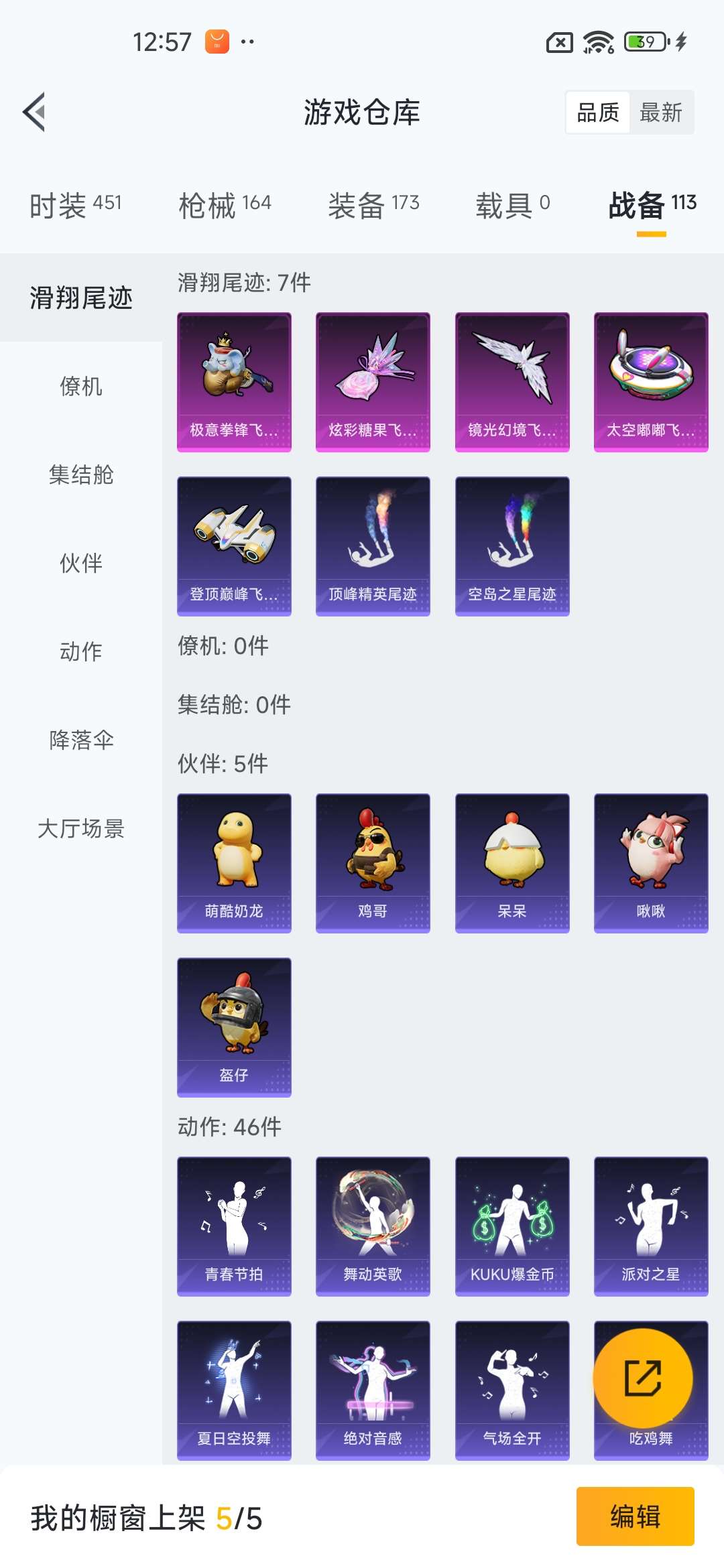The width and height of the screenshot is (724, 1568).
Task: Enable 品质 sorting mode
Action: [599, 112]
